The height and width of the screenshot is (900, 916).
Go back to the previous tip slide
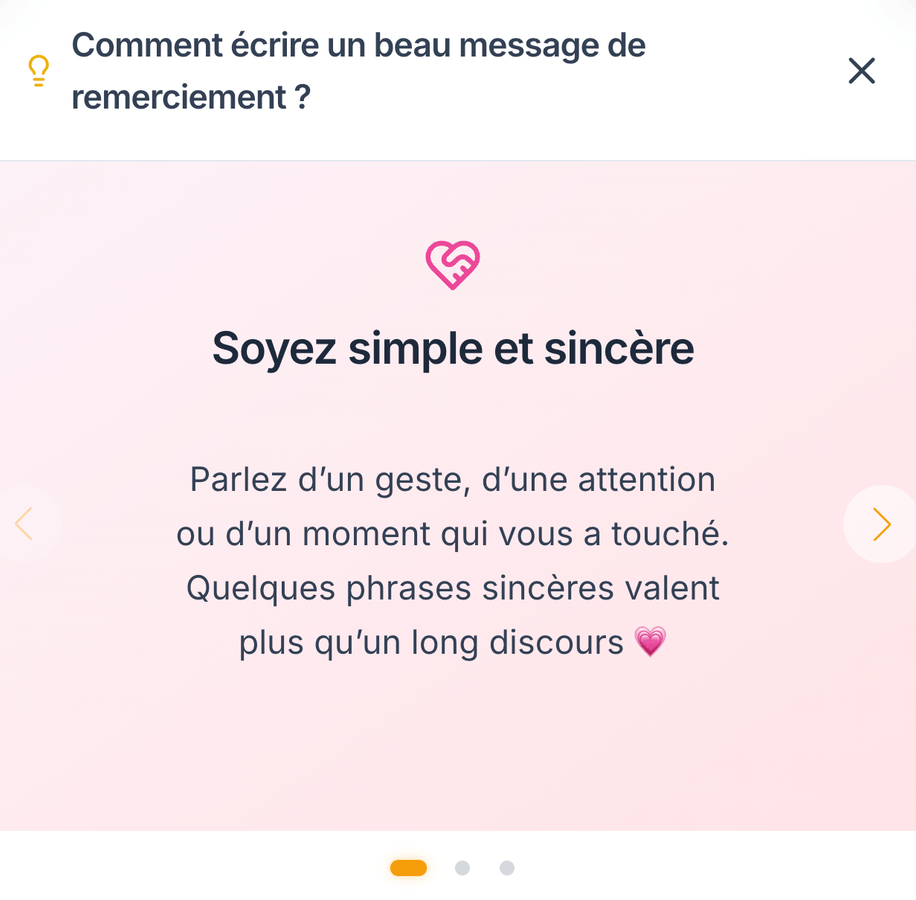(25, 523)
